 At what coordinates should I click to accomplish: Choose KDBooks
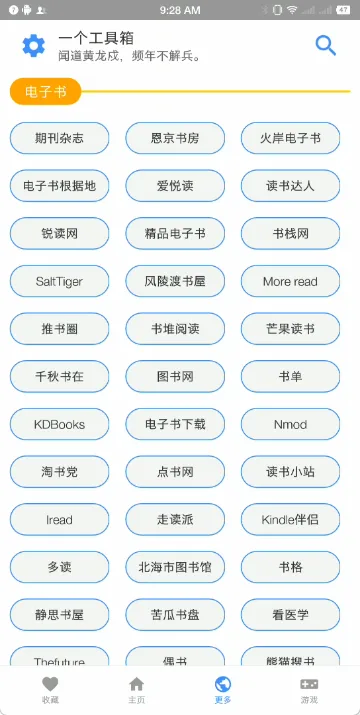[x=59, y=424]
